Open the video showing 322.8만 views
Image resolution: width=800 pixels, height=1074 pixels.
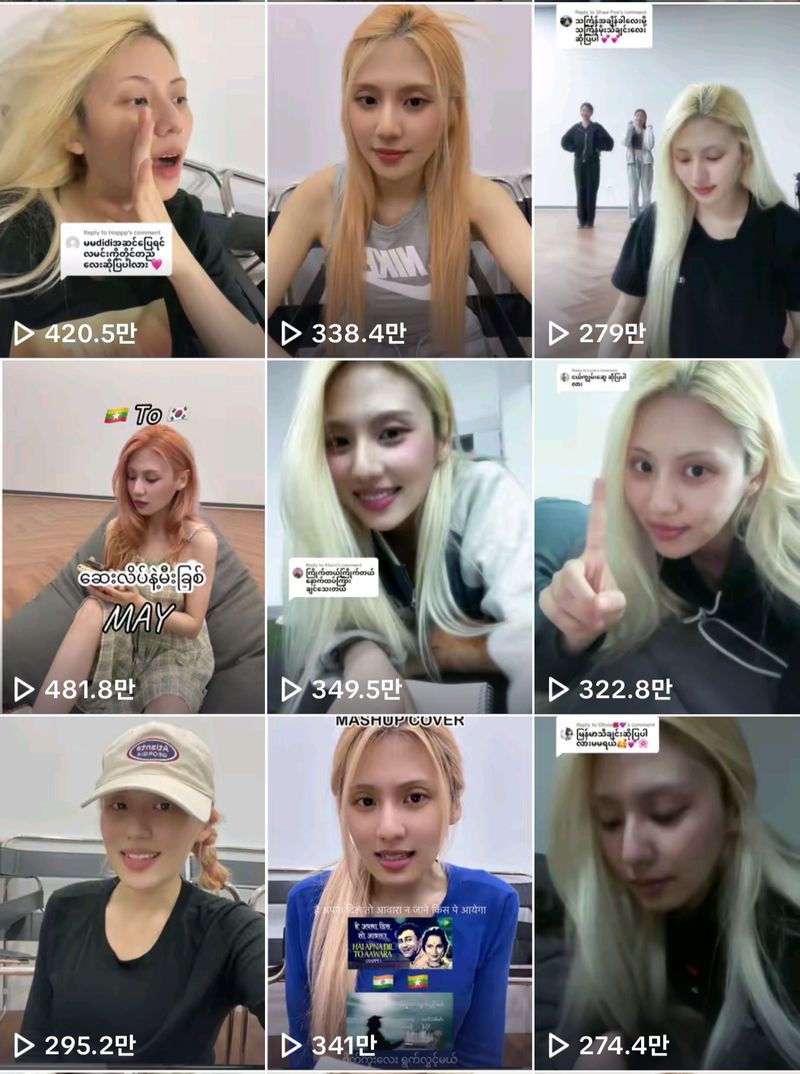tap(667, 537)
